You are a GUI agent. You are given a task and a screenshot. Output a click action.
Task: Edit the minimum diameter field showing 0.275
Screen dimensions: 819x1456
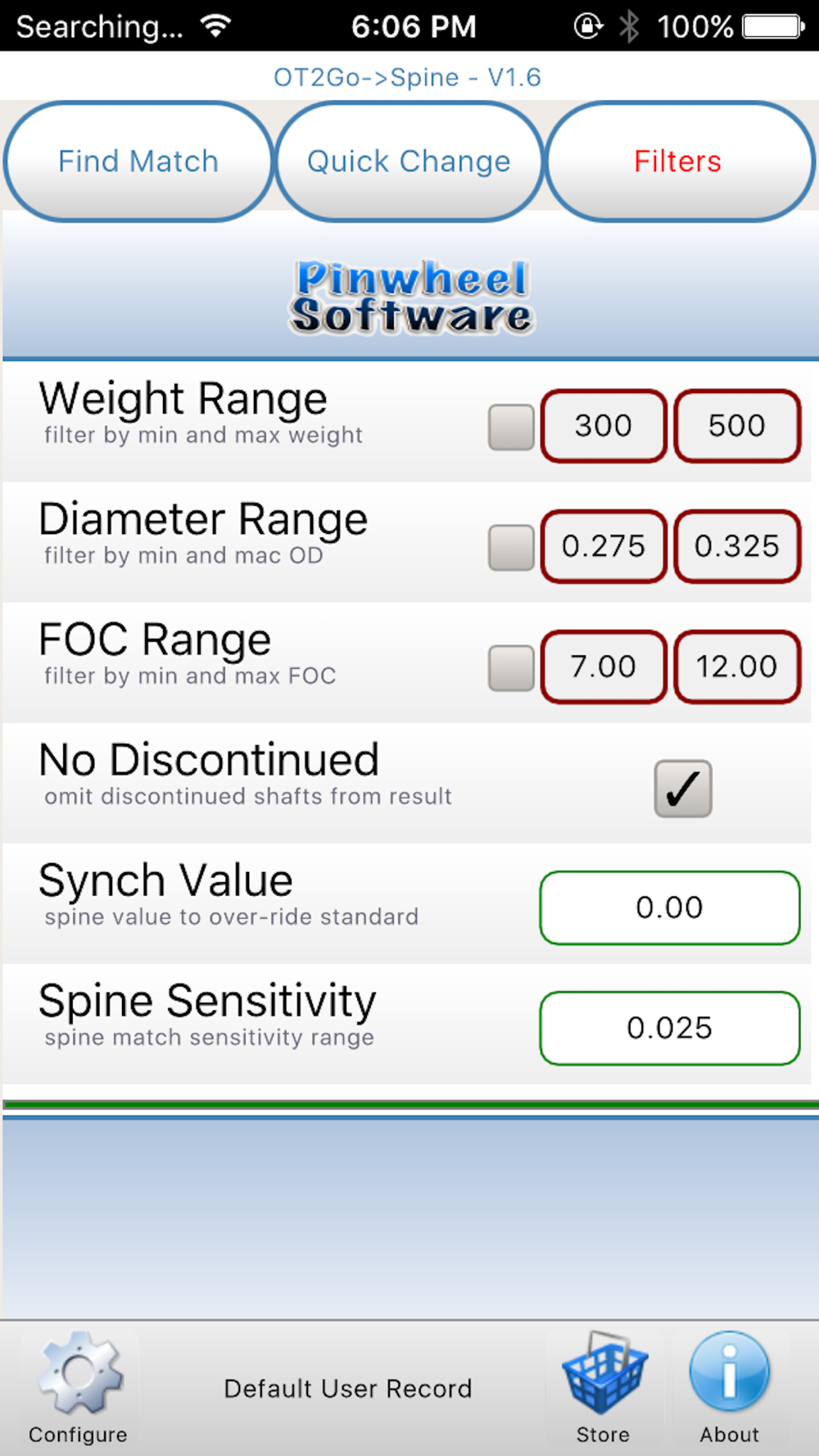tap(604, 546)
